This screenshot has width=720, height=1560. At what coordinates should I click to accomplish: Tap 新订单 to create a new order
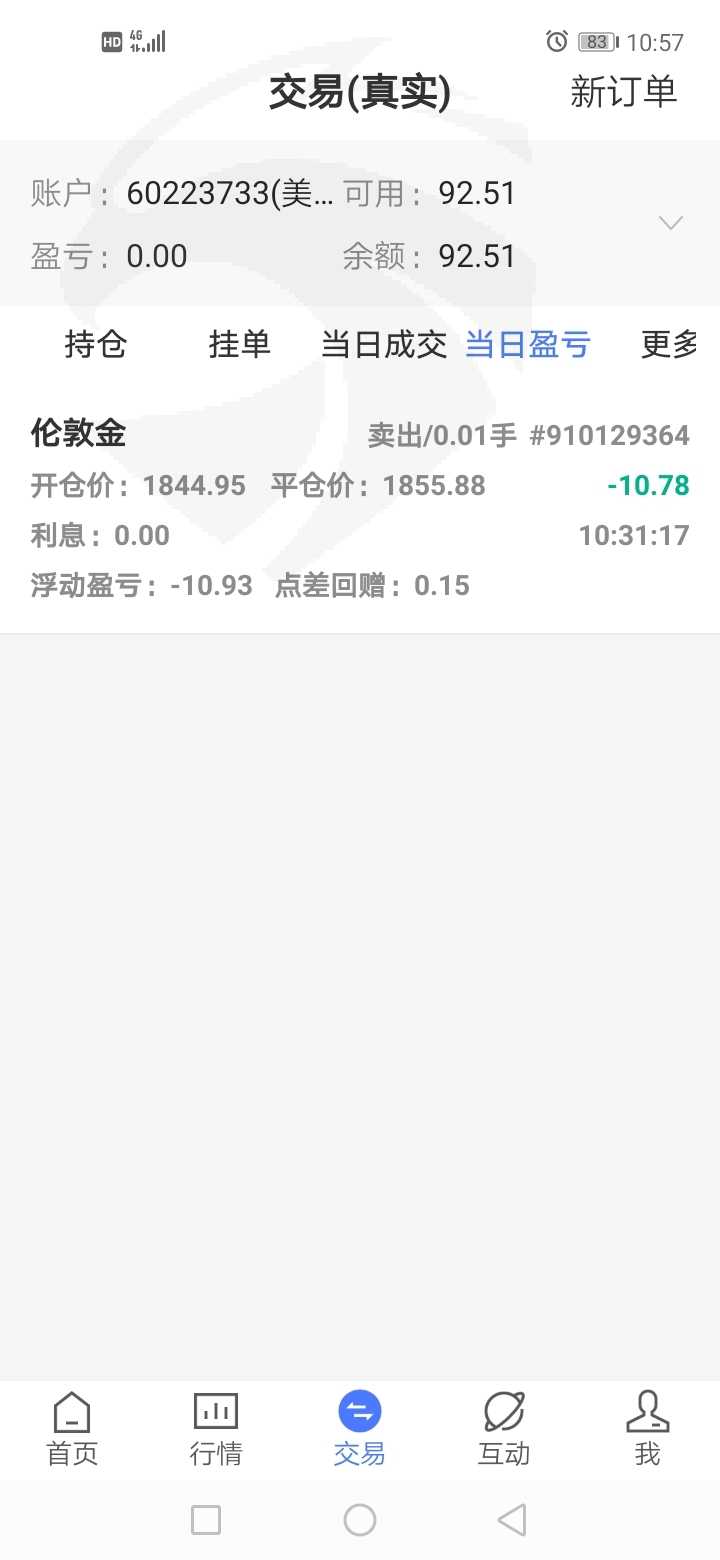pos(623,92)
